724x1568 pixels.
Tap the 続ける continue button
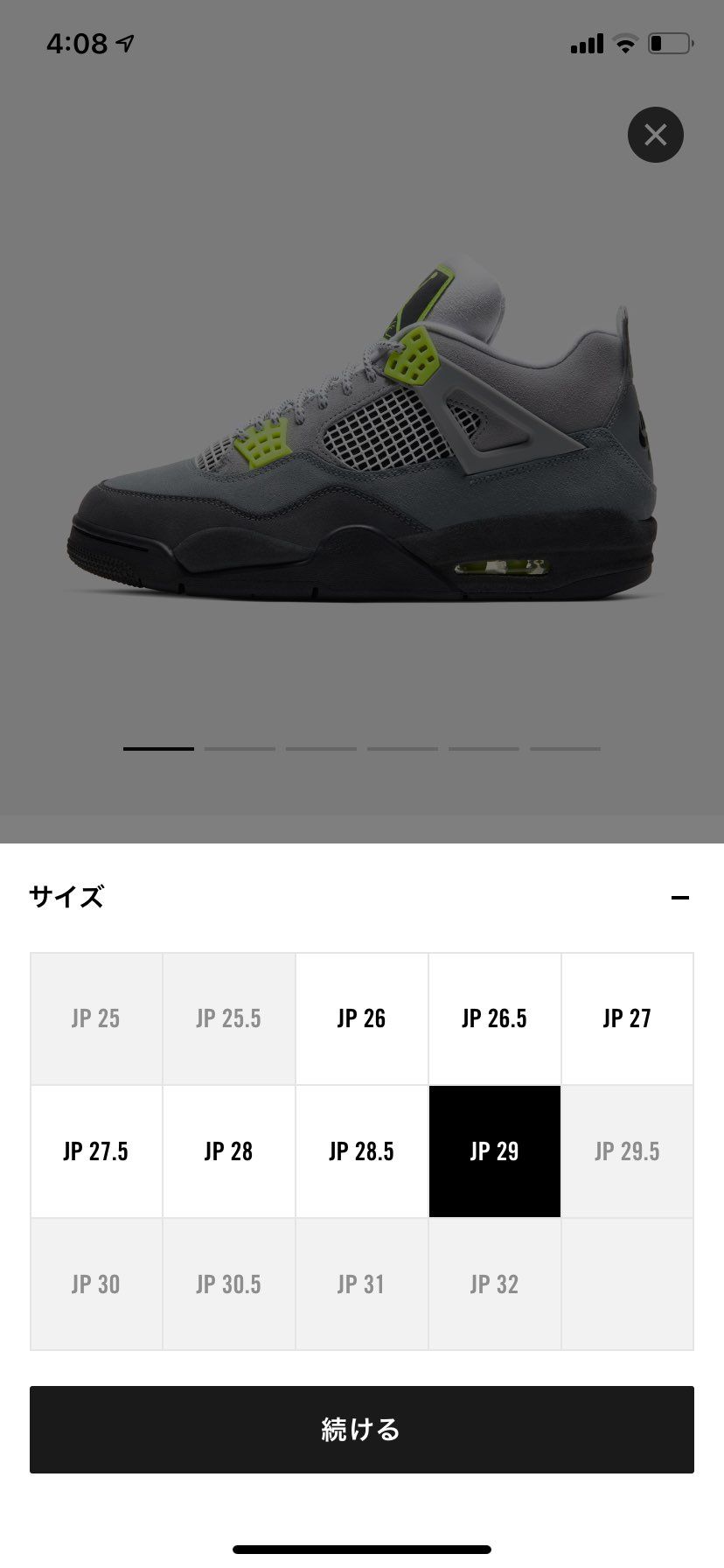click(x=361, y=1430)
